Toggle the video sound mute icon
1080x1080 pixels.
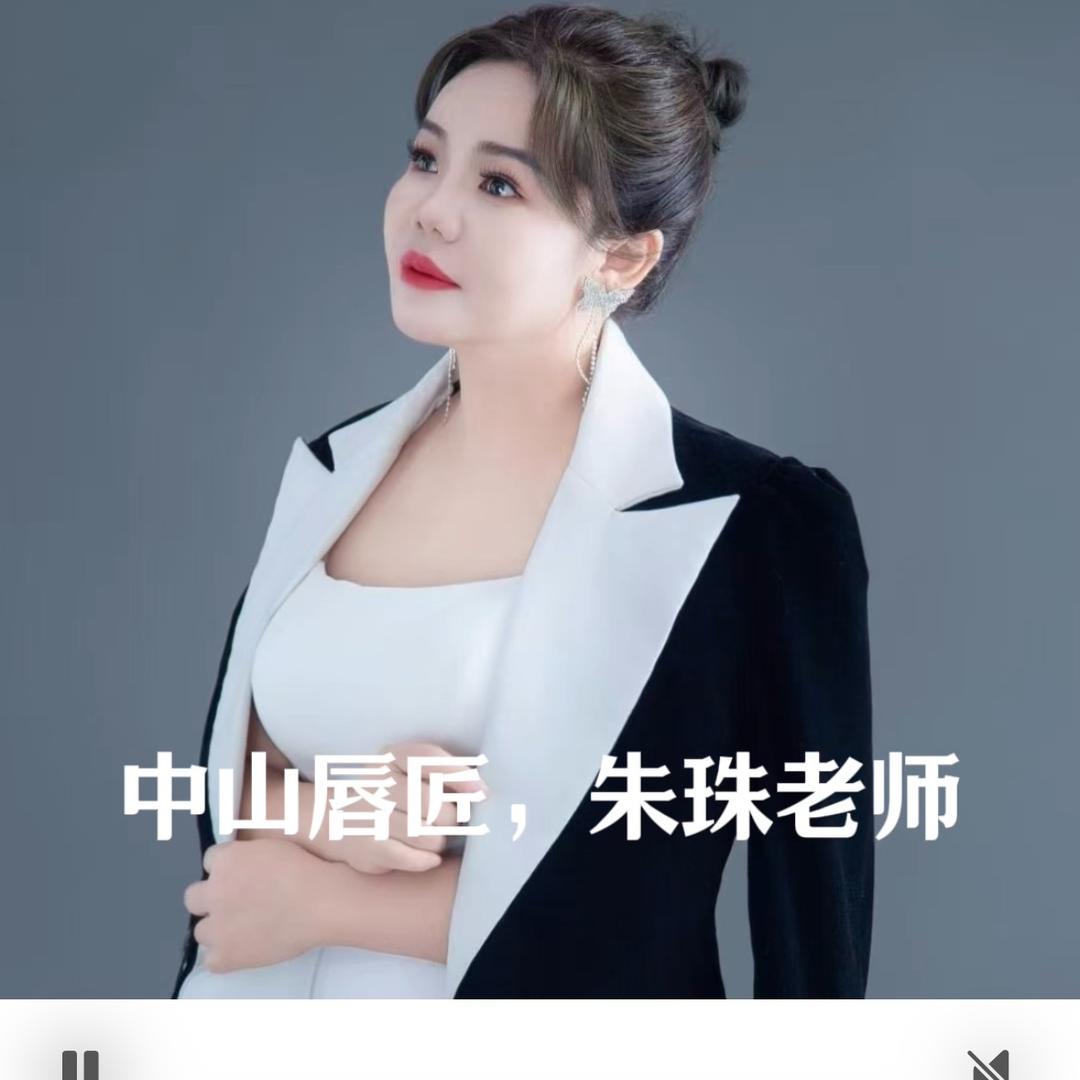[988, 1064]
